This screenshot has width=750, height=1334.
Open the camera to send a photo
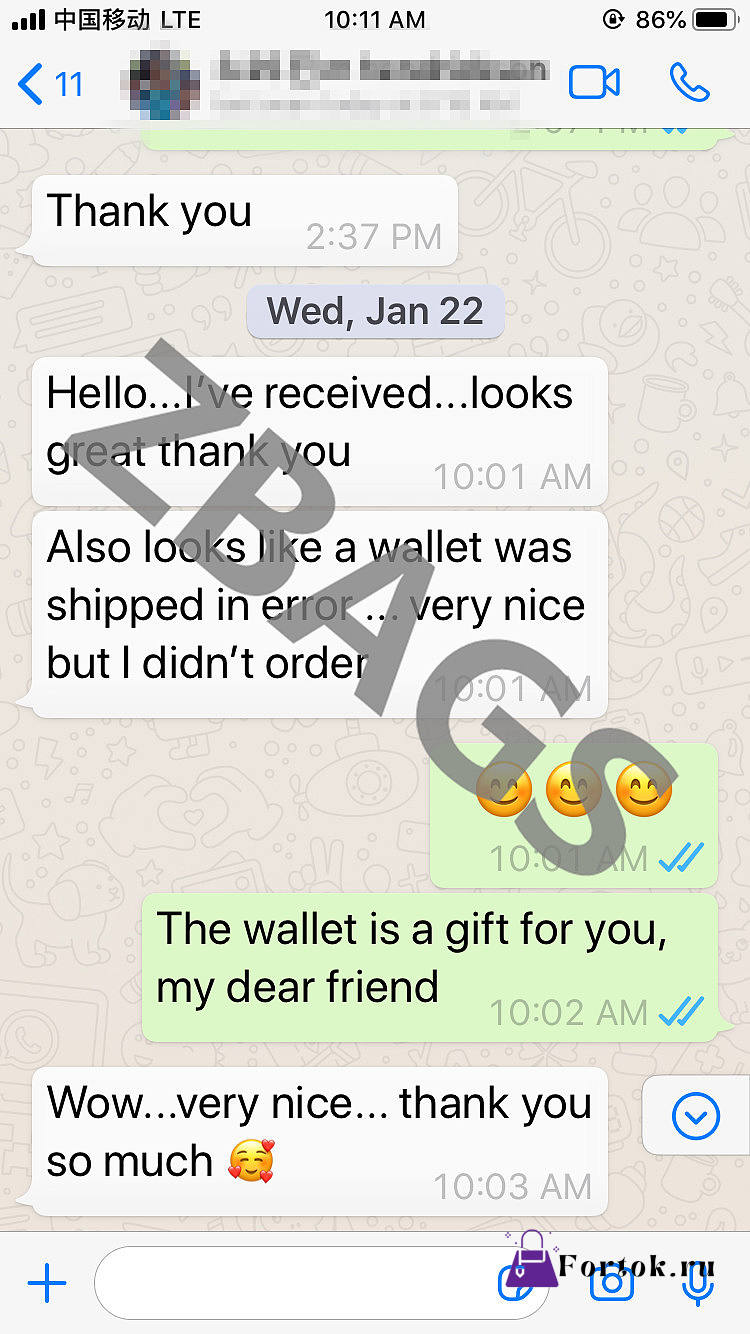point(612,1284)
